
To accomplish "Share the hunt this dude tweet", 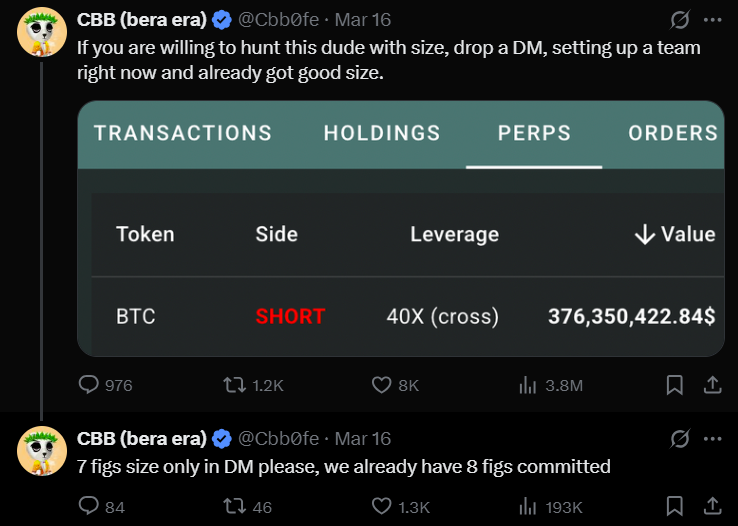I will coord(713,385).
